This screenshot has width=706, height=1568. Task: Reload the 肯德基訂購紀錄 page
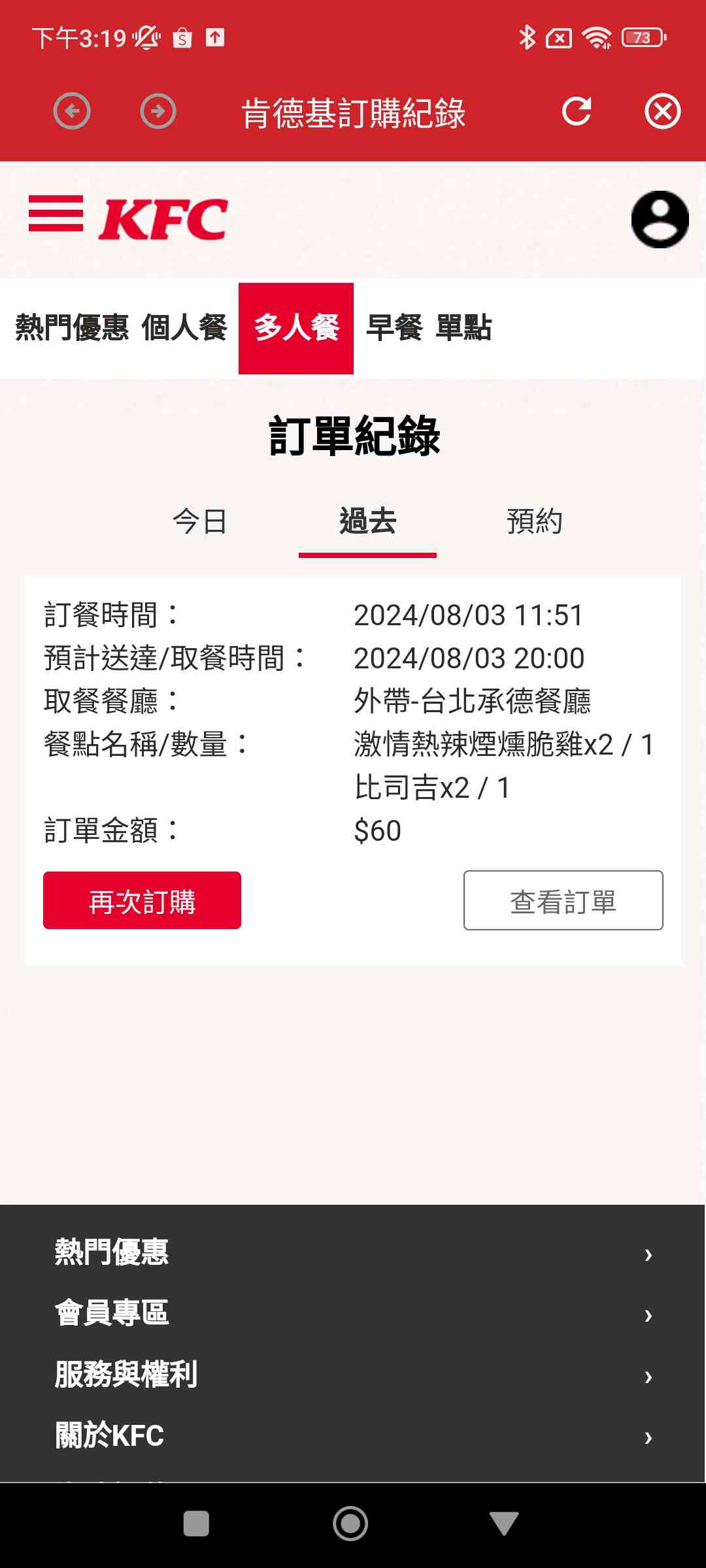pyautogui.click(x=577, y=111)
